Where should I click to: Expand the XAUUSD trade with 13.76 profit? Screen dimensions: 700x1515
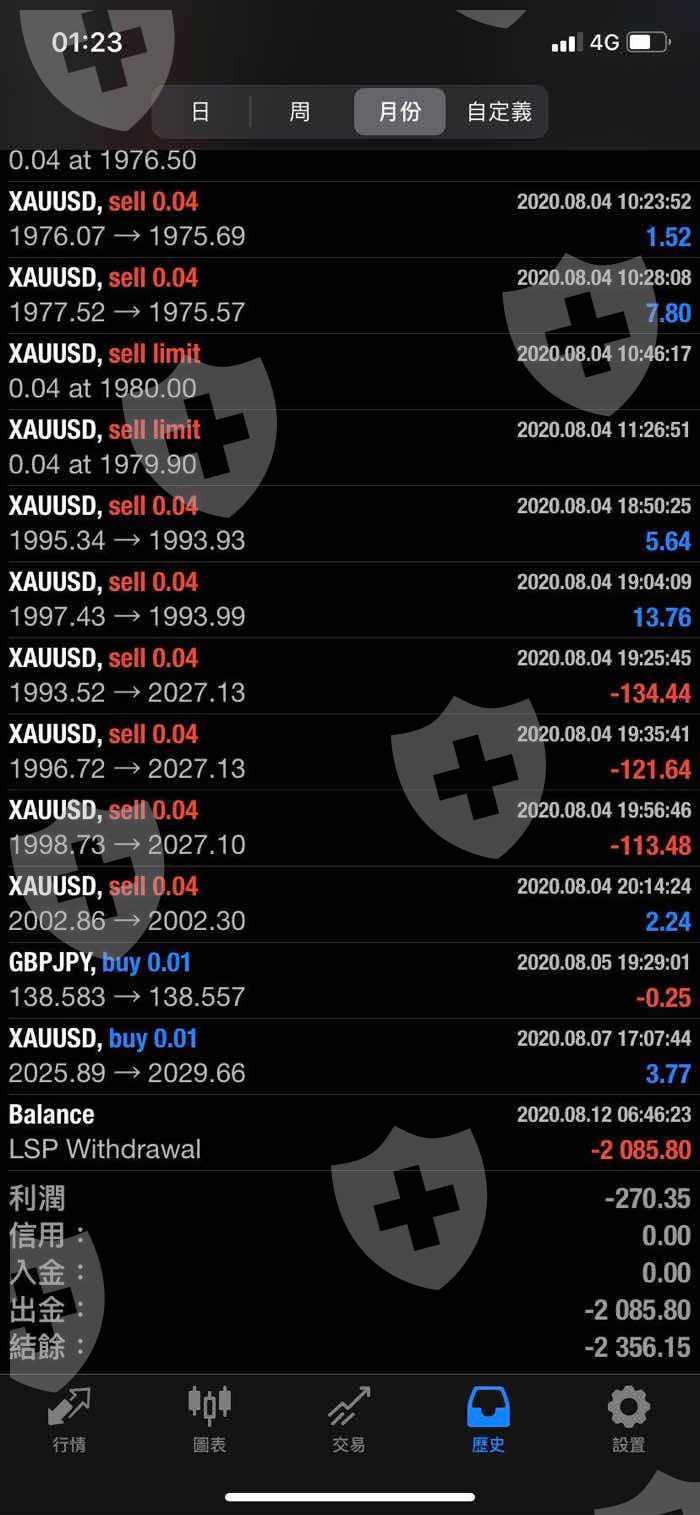pos(350,599)
